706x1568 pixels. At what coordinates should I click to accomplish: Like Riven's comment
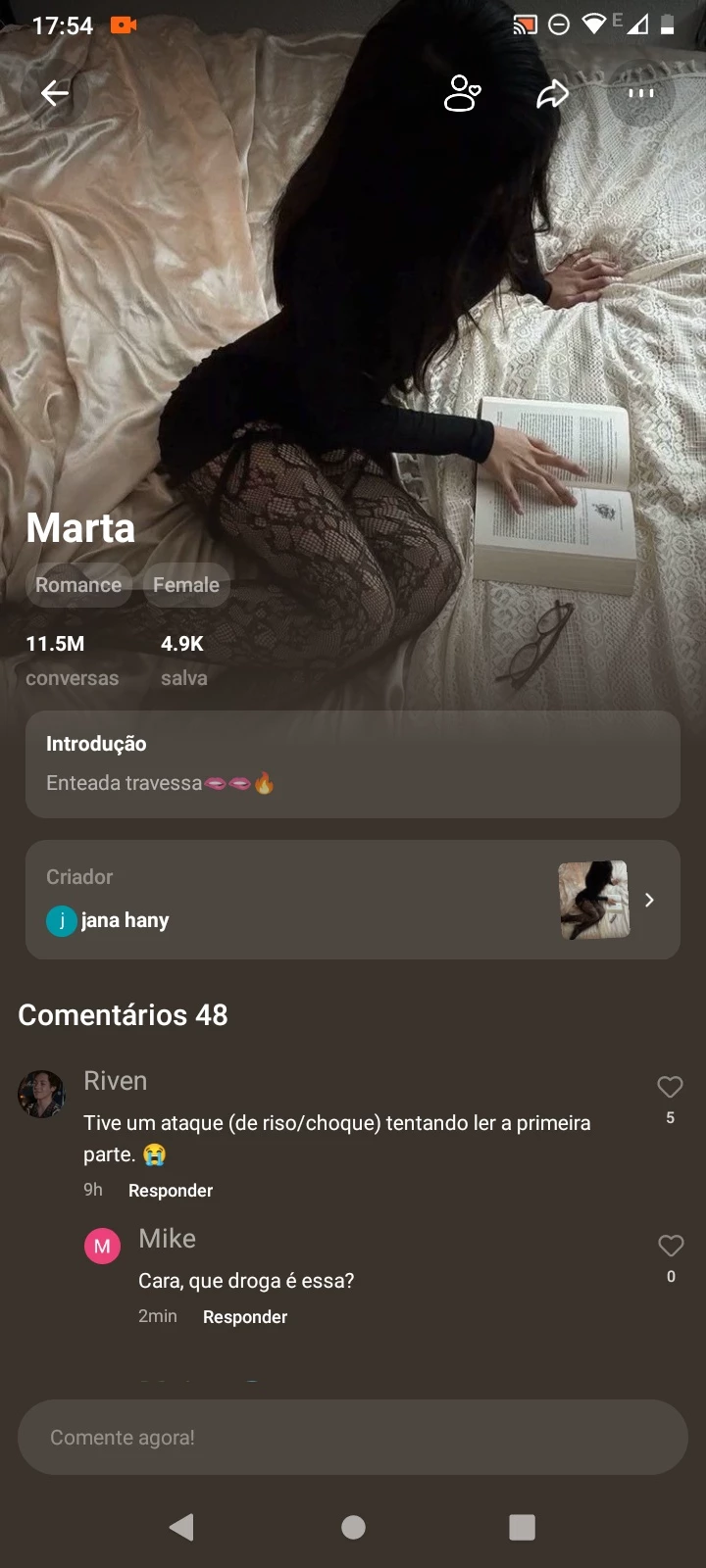(x=670, y=1087)
